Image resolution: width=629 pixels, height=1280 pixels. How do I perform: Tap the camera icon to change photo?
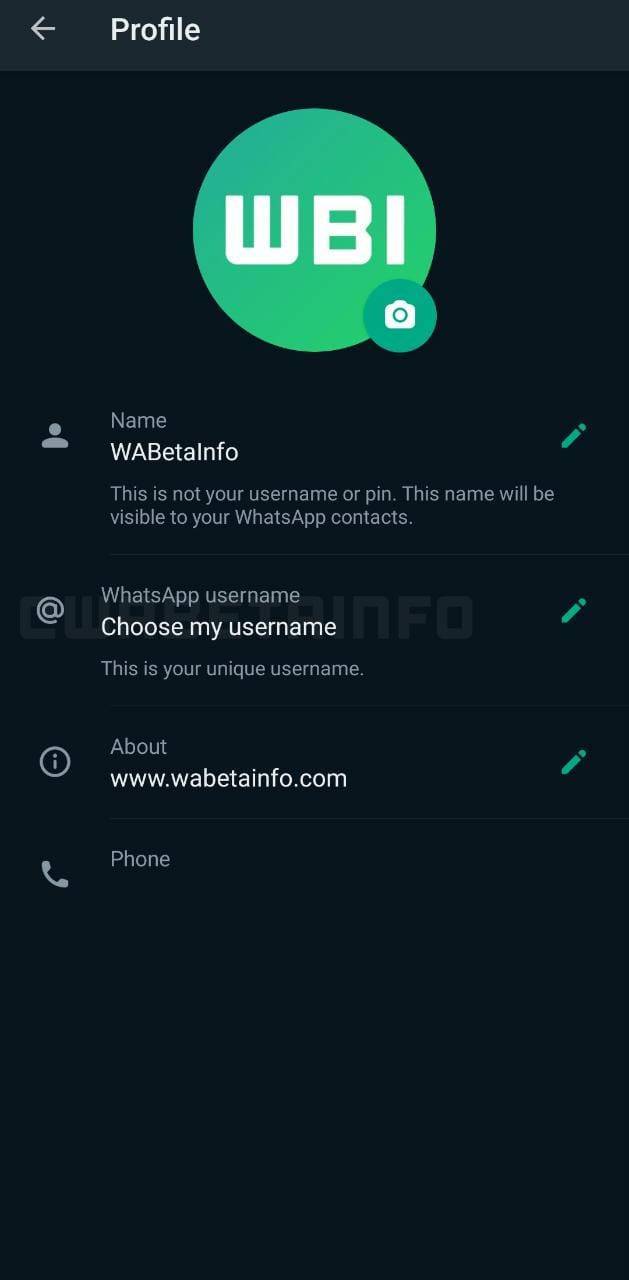coord(400,316)
